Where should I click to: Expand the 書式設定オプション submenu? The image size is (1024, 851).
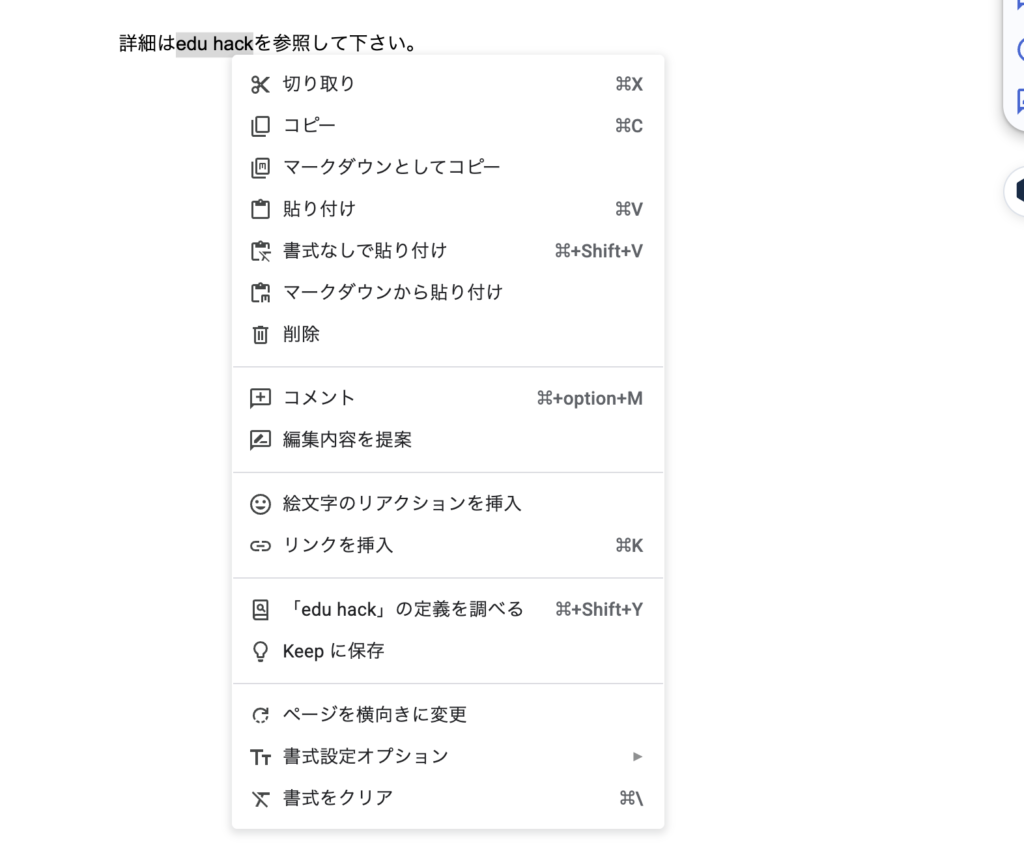click(x=365, y=757)
